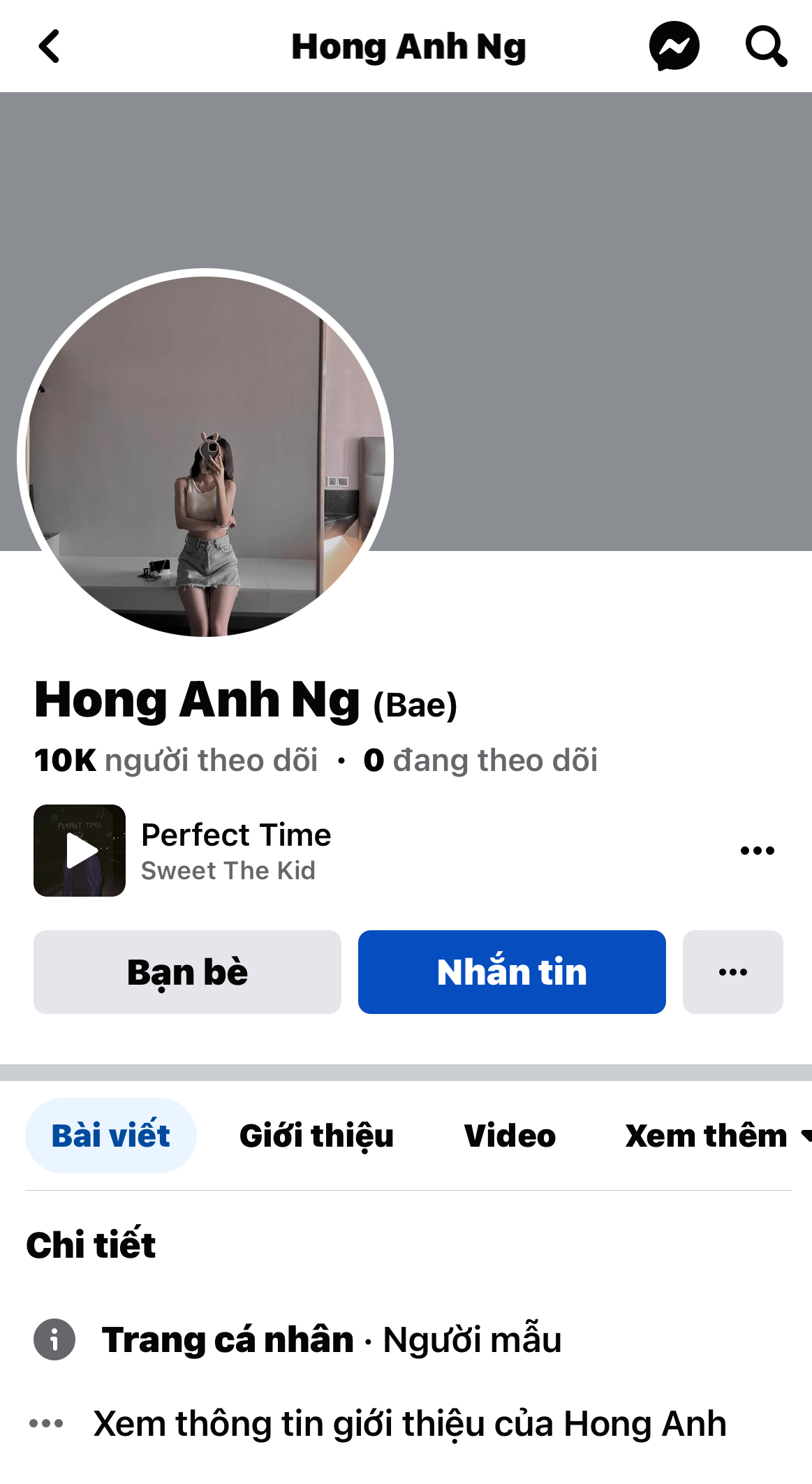Open more options for Perfect Time song
812x1484 pixels.
(x=757, y=851)
